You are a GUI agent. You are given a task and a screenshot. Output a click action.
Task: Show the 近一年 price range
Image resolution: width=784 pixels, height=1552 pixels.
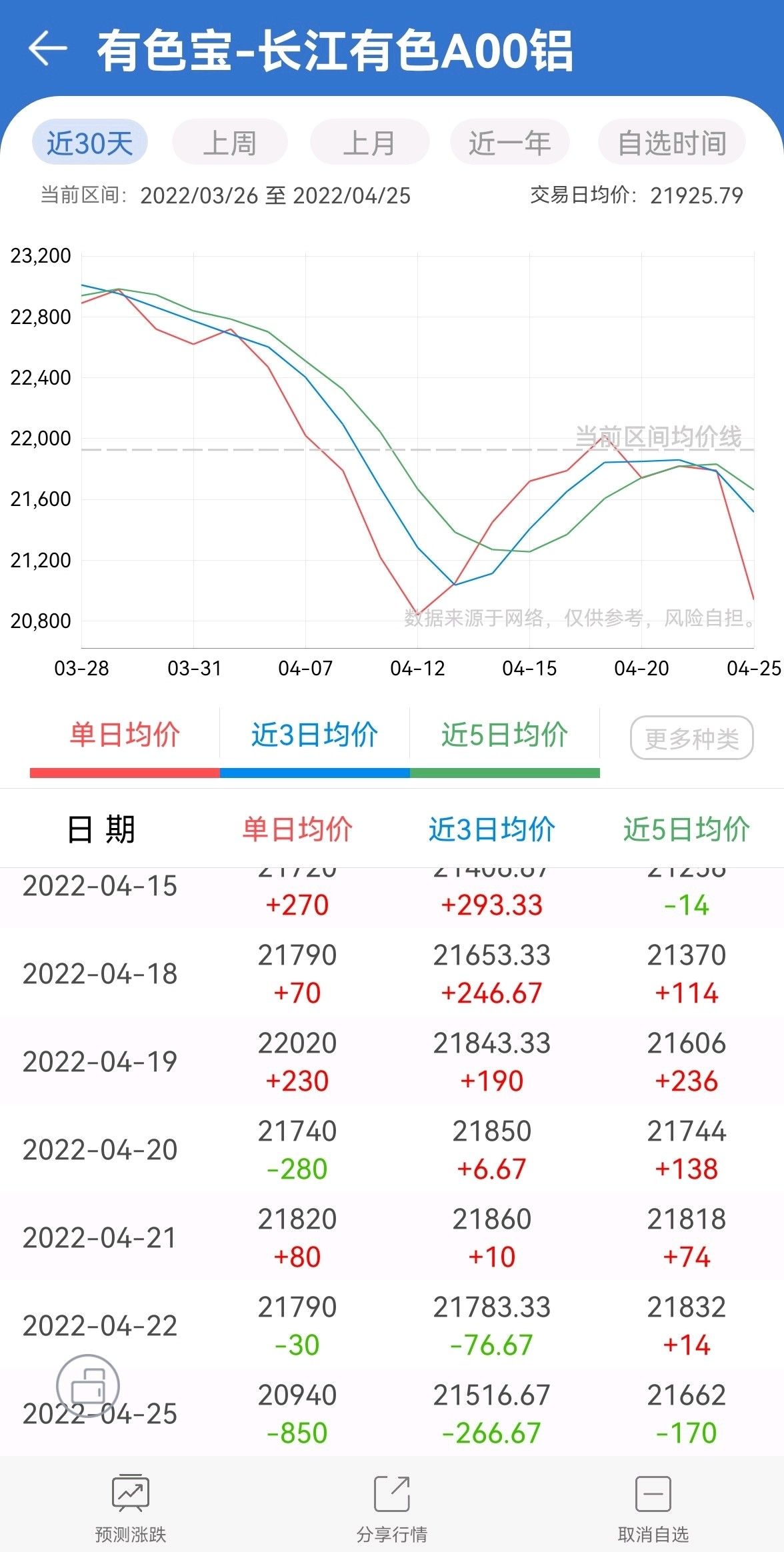509,142
